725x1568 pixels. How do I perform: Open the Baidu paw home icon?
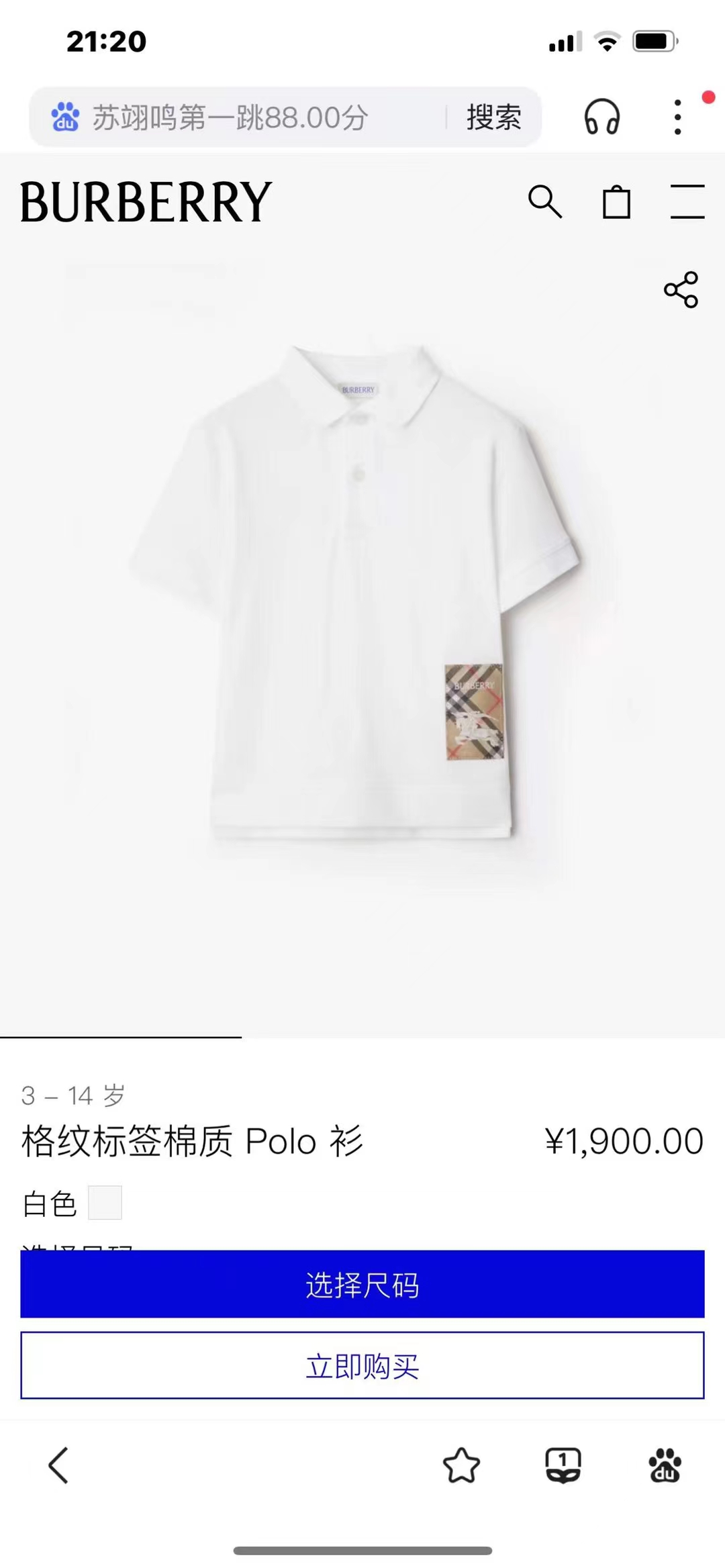click(x=665, y=1465)
